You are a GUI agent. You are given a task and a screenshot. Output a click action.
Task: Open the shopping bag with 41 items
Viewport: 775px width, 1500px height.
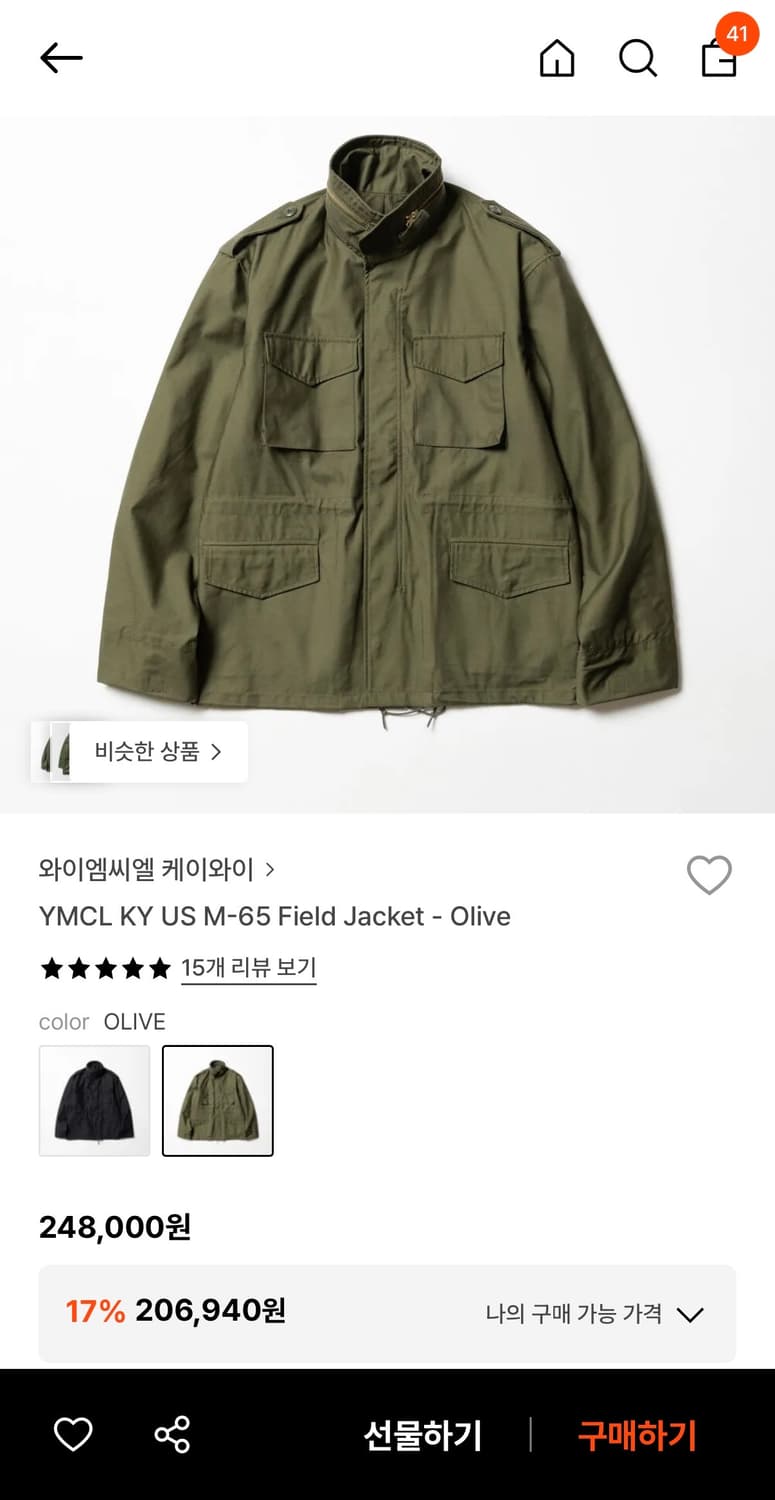[x=720, y=57]
